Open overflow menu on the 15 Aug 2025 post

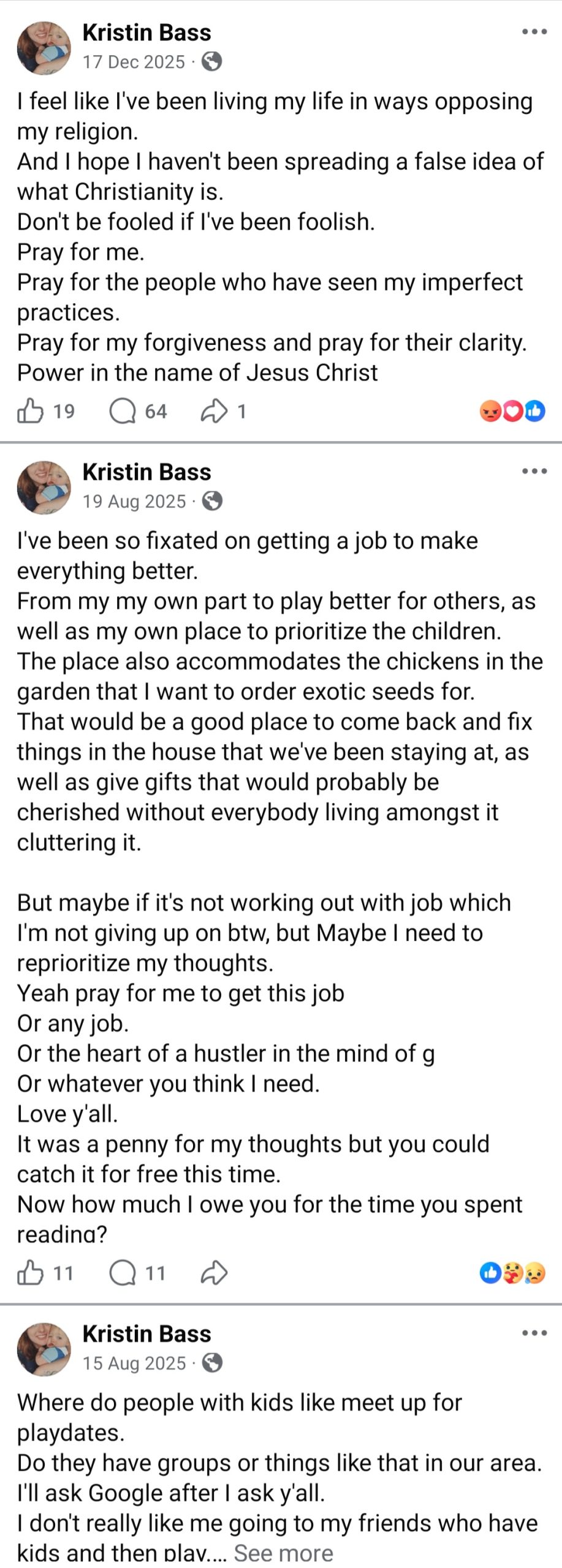point(534,1333)
